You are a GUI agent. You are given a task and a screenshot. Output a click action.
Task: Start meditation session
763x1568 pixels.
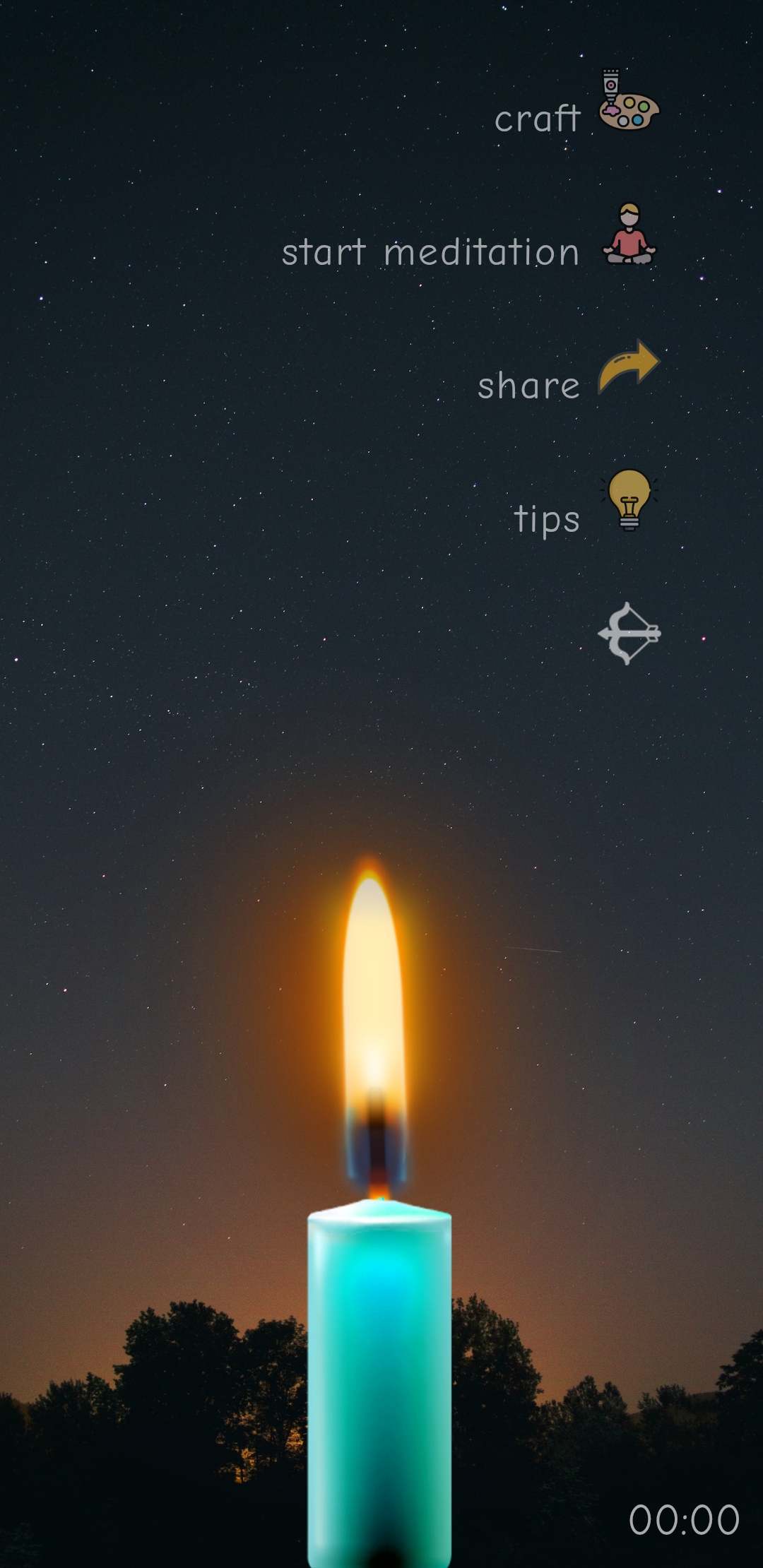[x=629, y=234]
